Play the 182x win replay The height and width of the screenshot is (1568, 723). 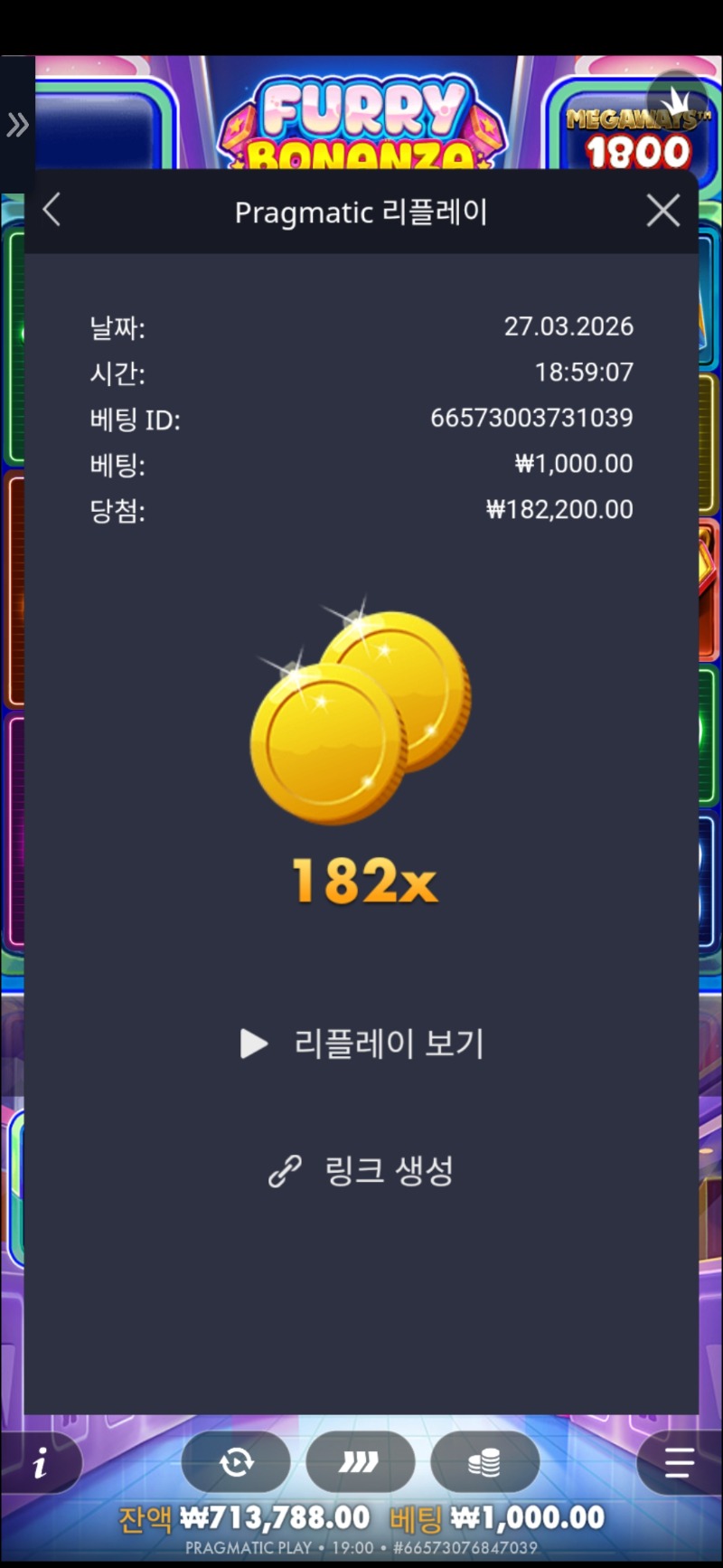click(x=362, y=1044)
